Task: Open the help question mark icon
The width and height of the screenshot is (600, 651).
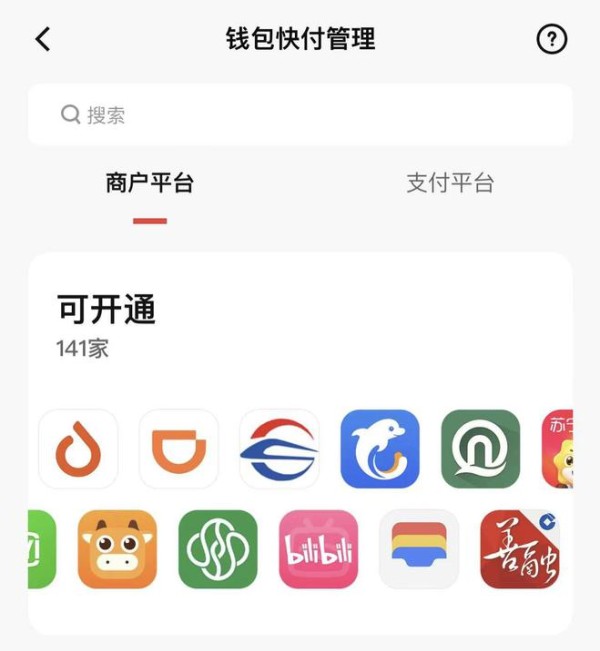Action: (551, 39)
